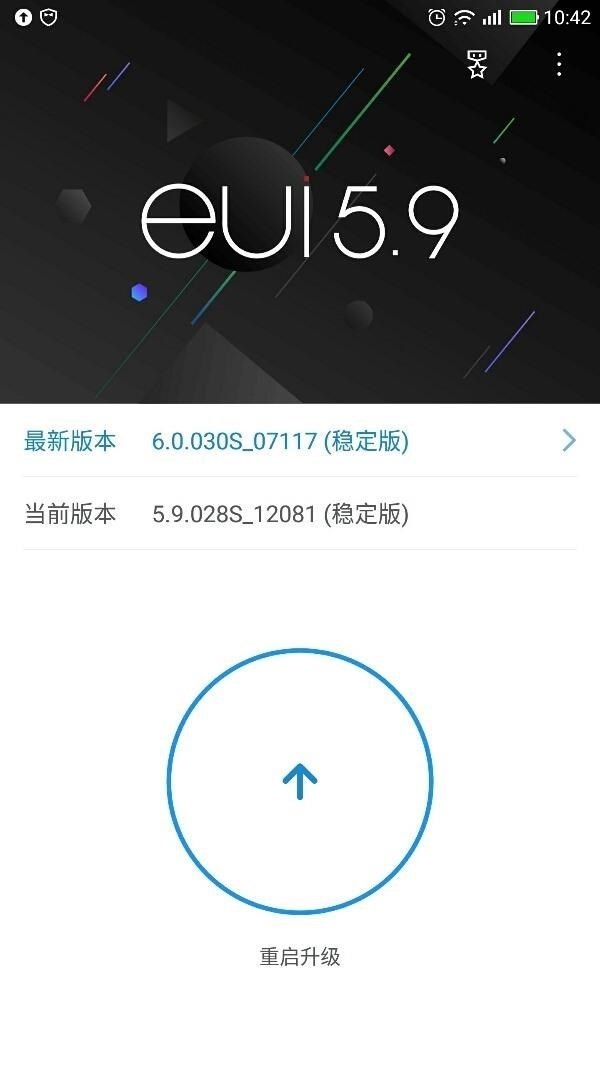
Task: Open the star badge icon in header
Action: 478,65
